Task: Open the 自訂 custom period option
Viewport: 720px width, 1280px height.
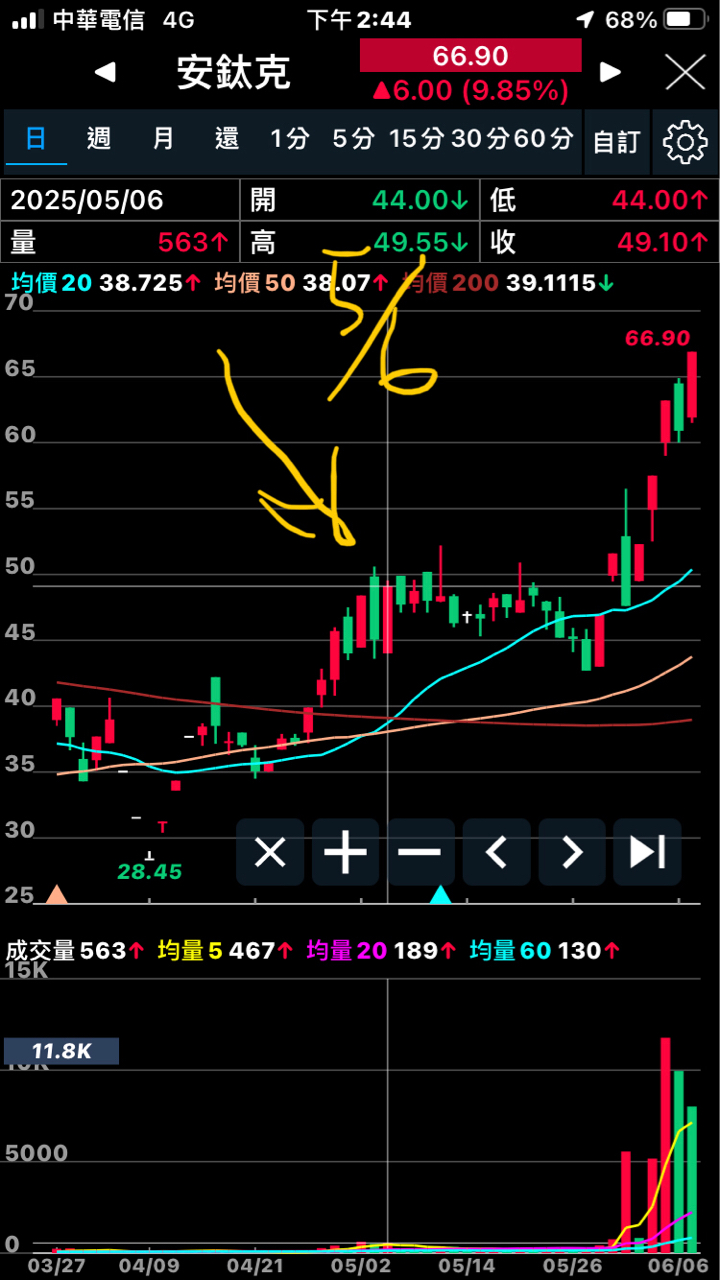Action: 616,142
